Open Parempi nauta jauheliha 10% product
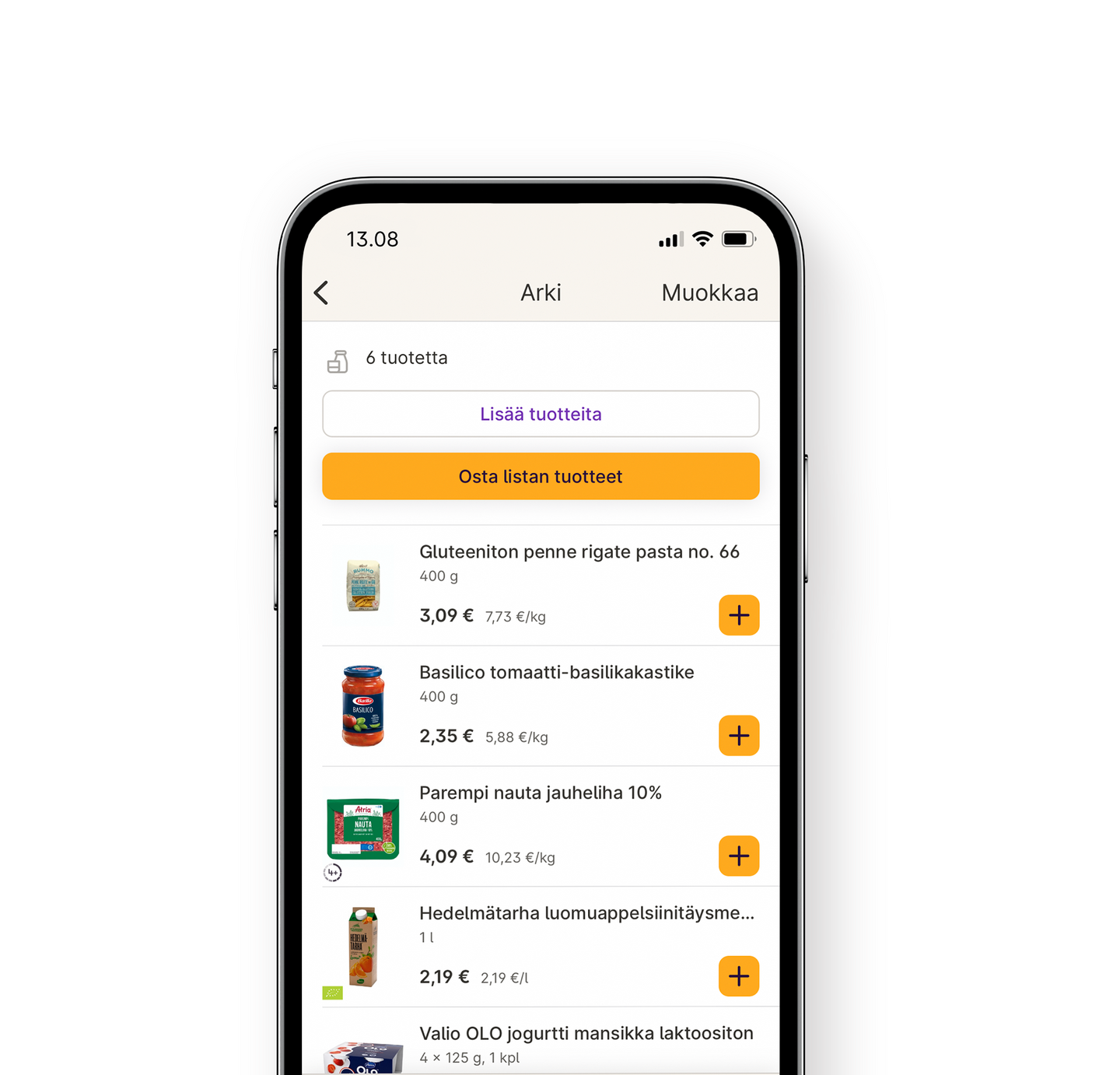This screenshot has width=1120, height=1075. click(x=540, y=793)
